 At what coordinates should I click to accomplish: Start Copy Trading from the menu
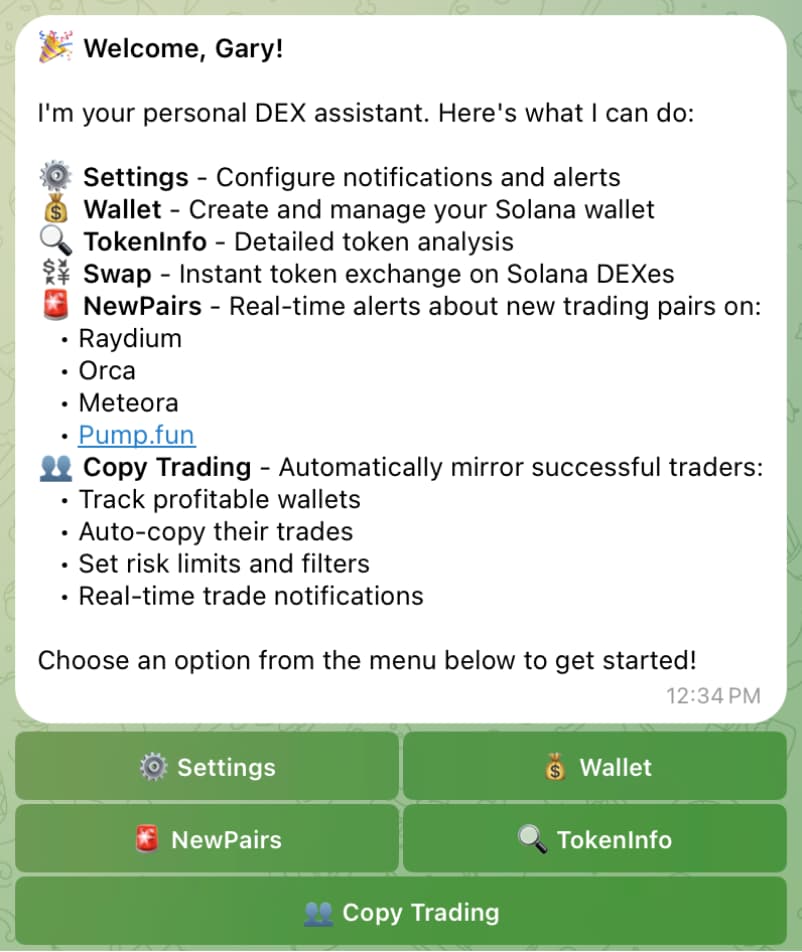[x=401, y=912]
